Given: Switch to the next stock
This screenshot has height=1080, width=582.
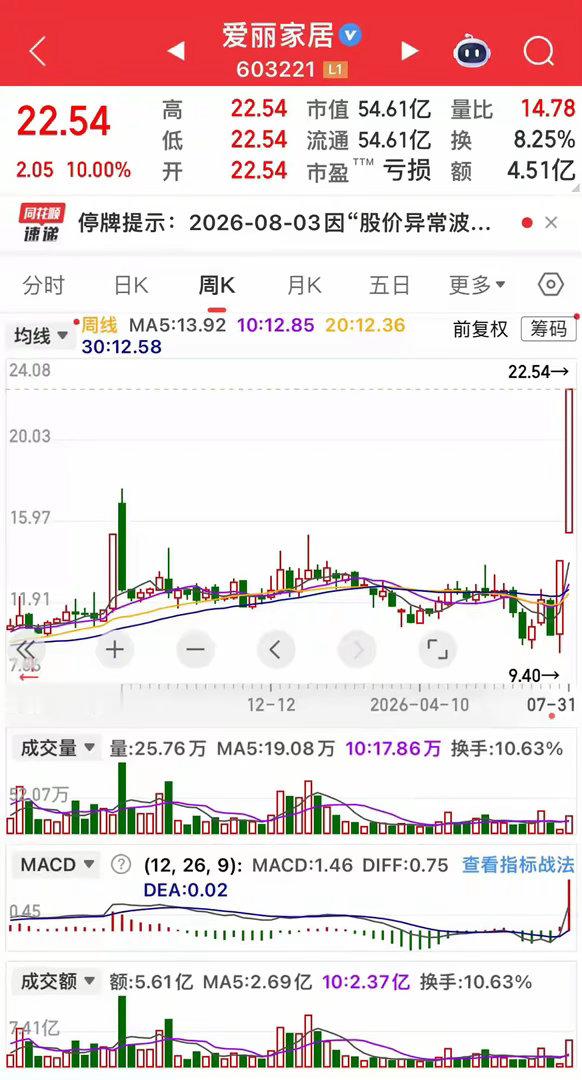Looking at the screenshot, I should 410,50.
